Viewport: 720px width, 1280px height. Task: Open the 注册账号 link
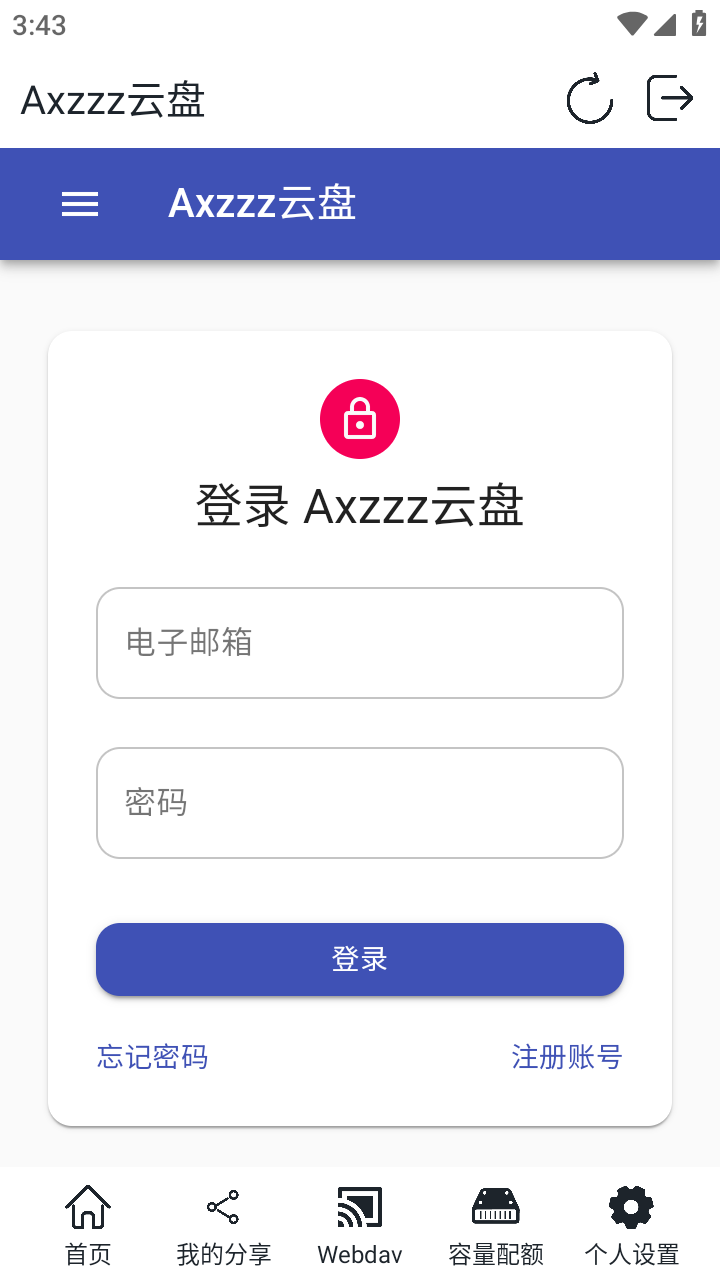coord(567,1057)
